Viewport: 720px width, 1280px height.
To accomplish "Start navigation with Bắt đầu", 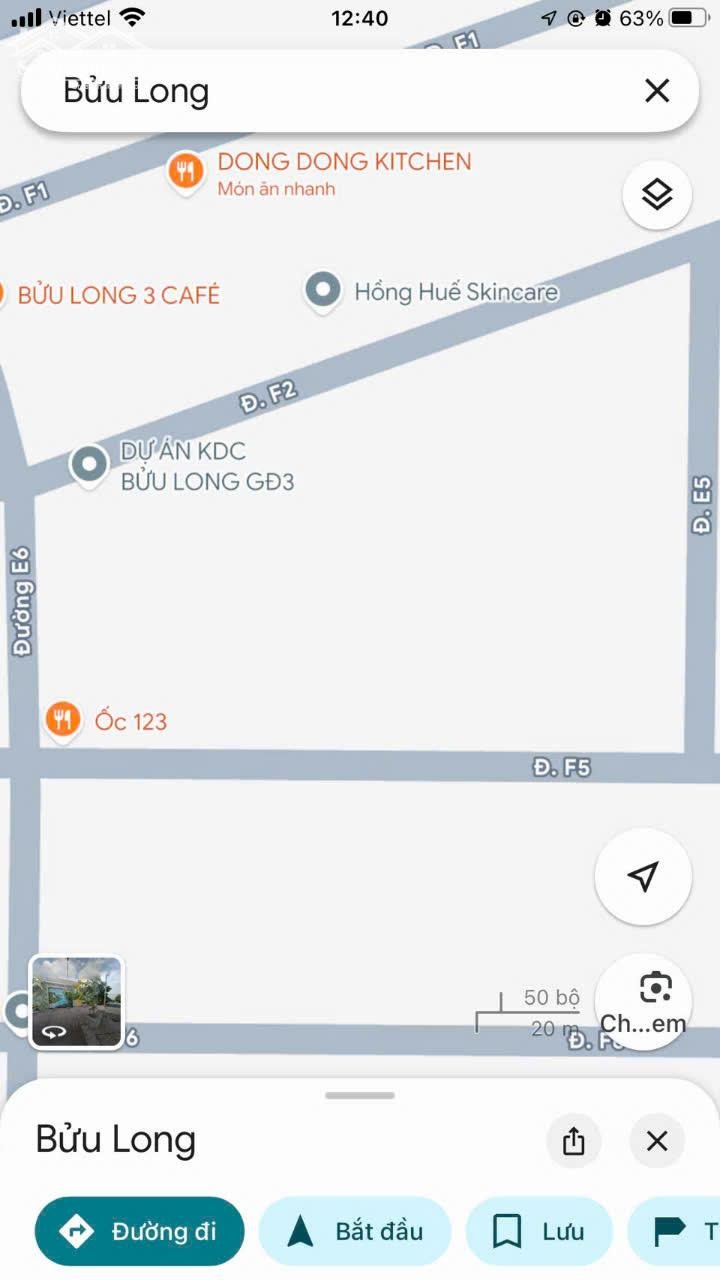I will [x=355, y=1231].
